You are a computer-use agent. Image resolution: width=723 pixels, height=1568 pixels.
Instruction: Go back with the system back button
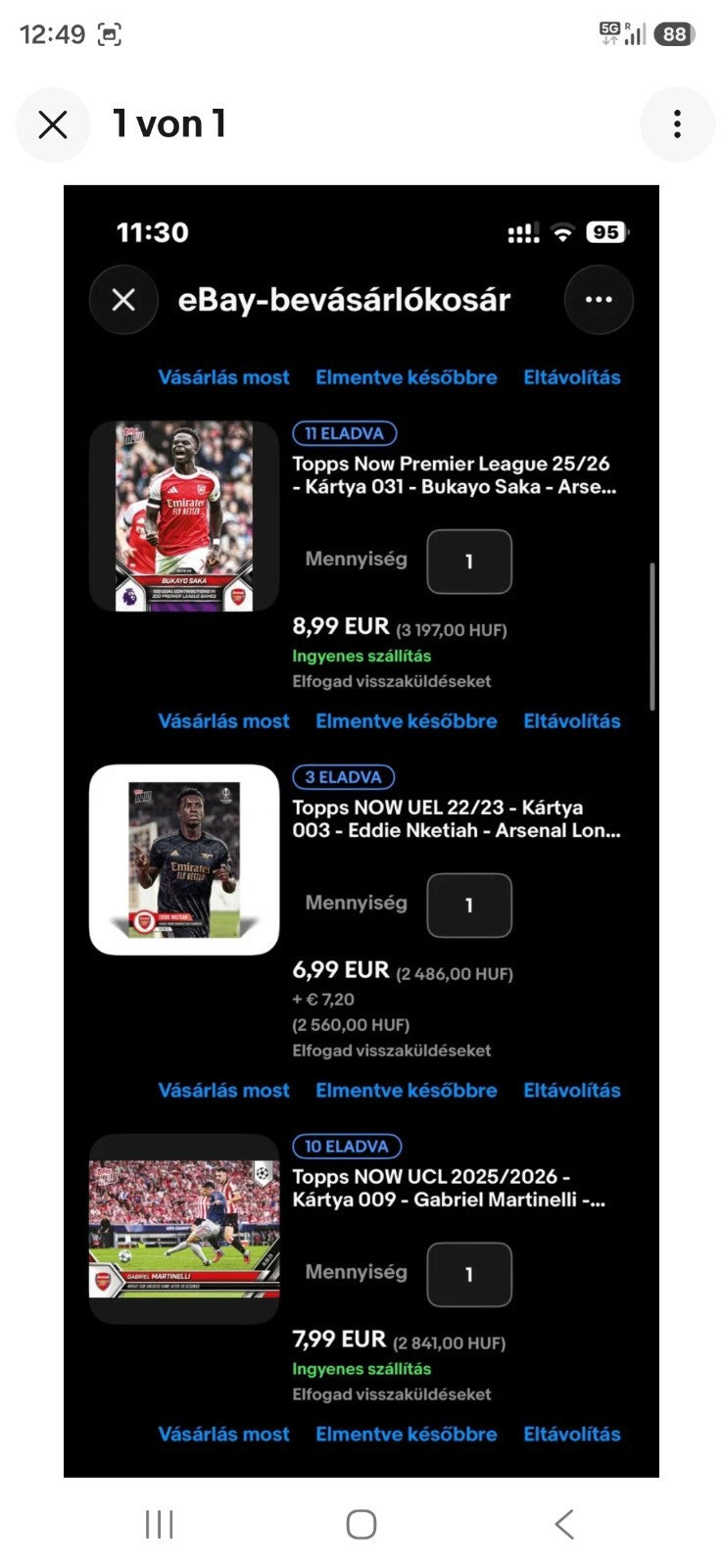click(x=564, y=1524)
